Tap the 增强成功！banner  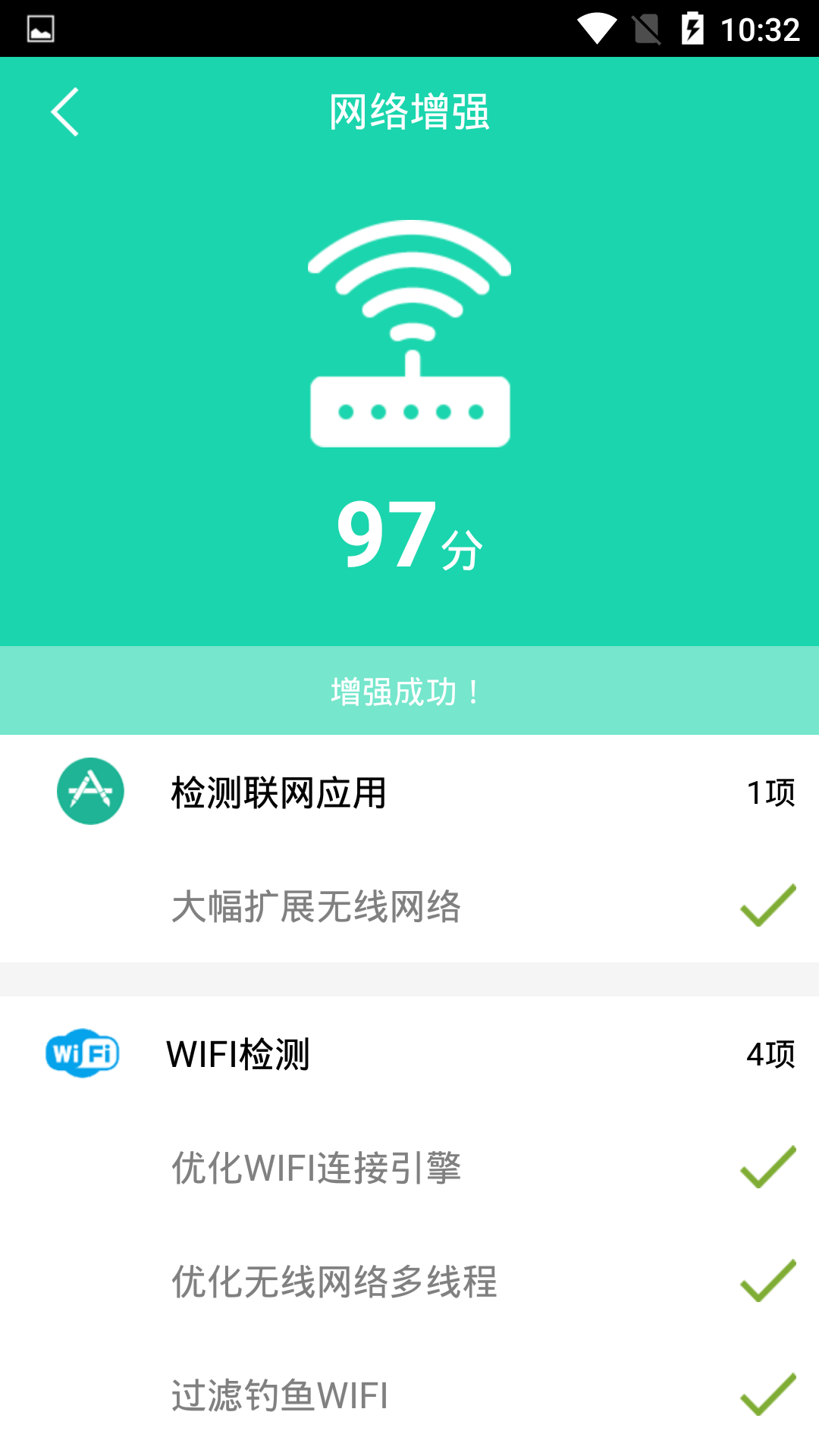[409, 691]
